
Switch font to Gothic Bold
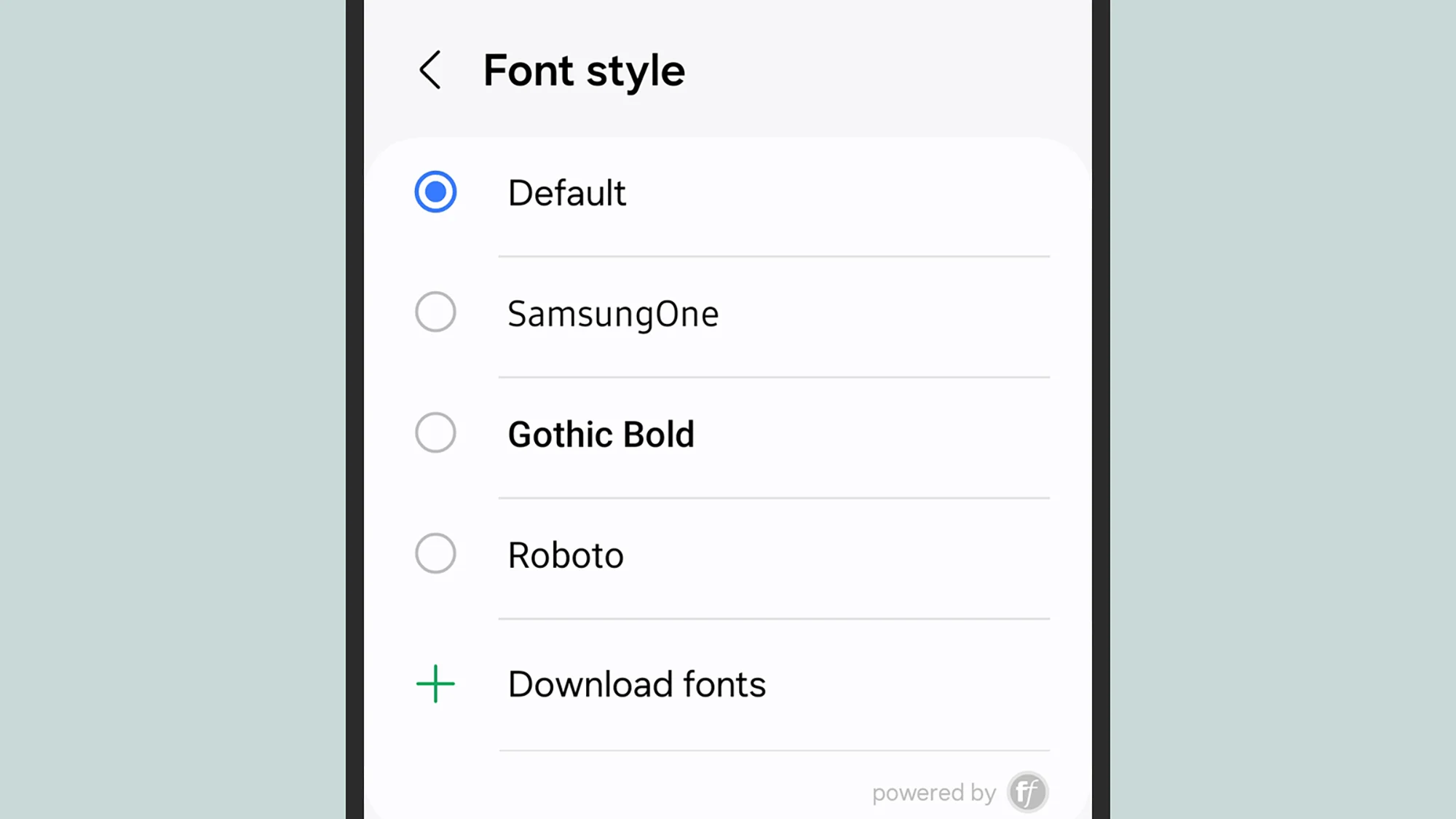pyautogui.click(x=435, y=433)
